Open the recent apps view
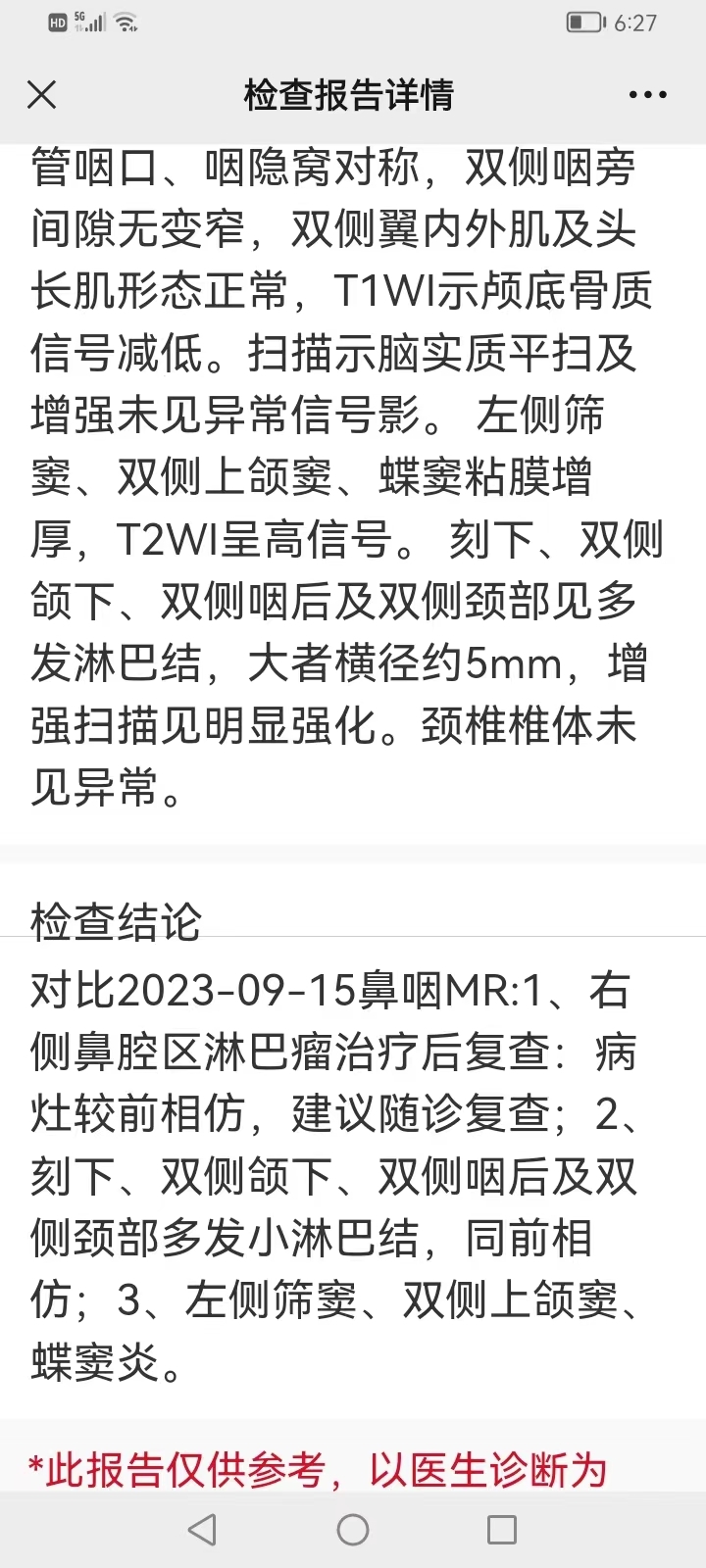 click(502, 1530)
